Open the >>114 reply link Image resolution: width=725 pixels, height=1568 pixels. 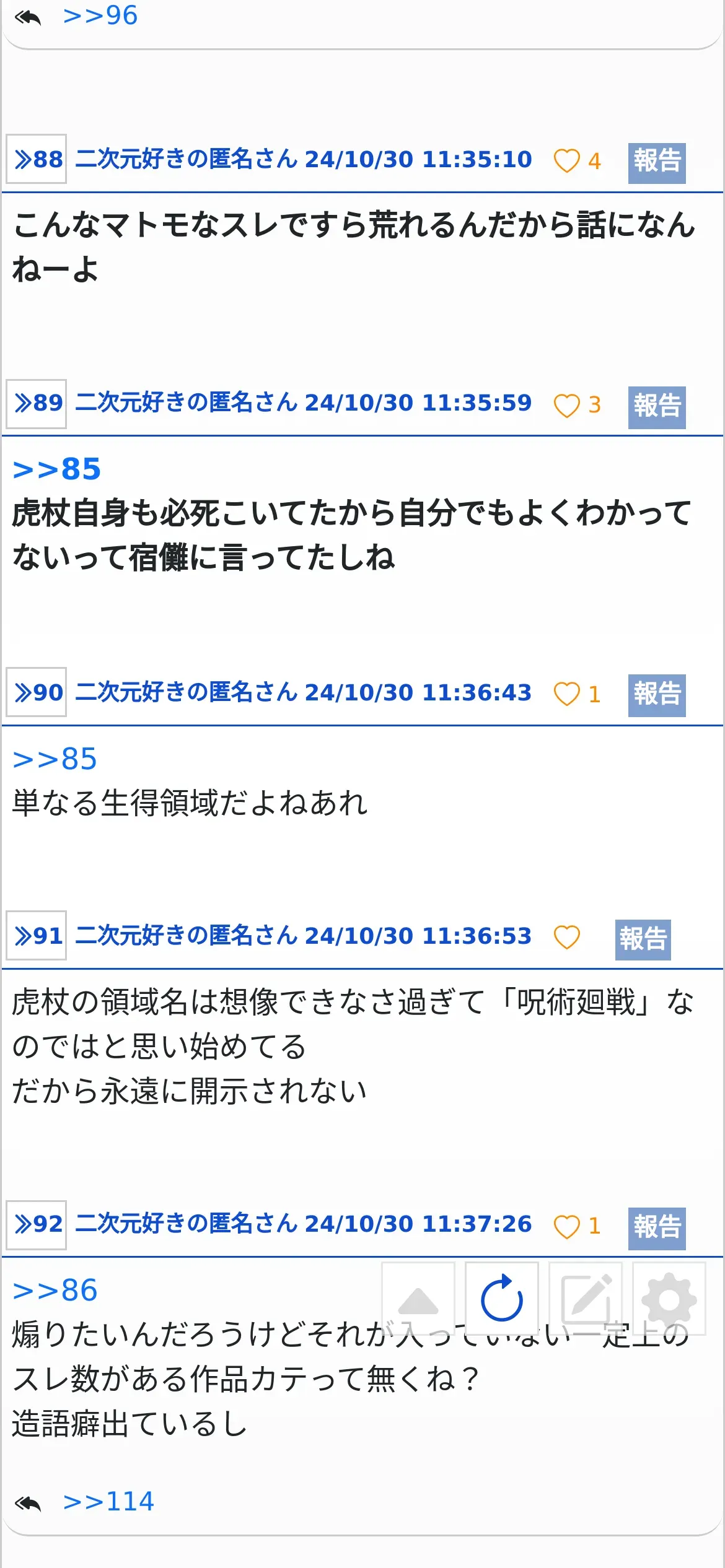(x=108, y=1502)
